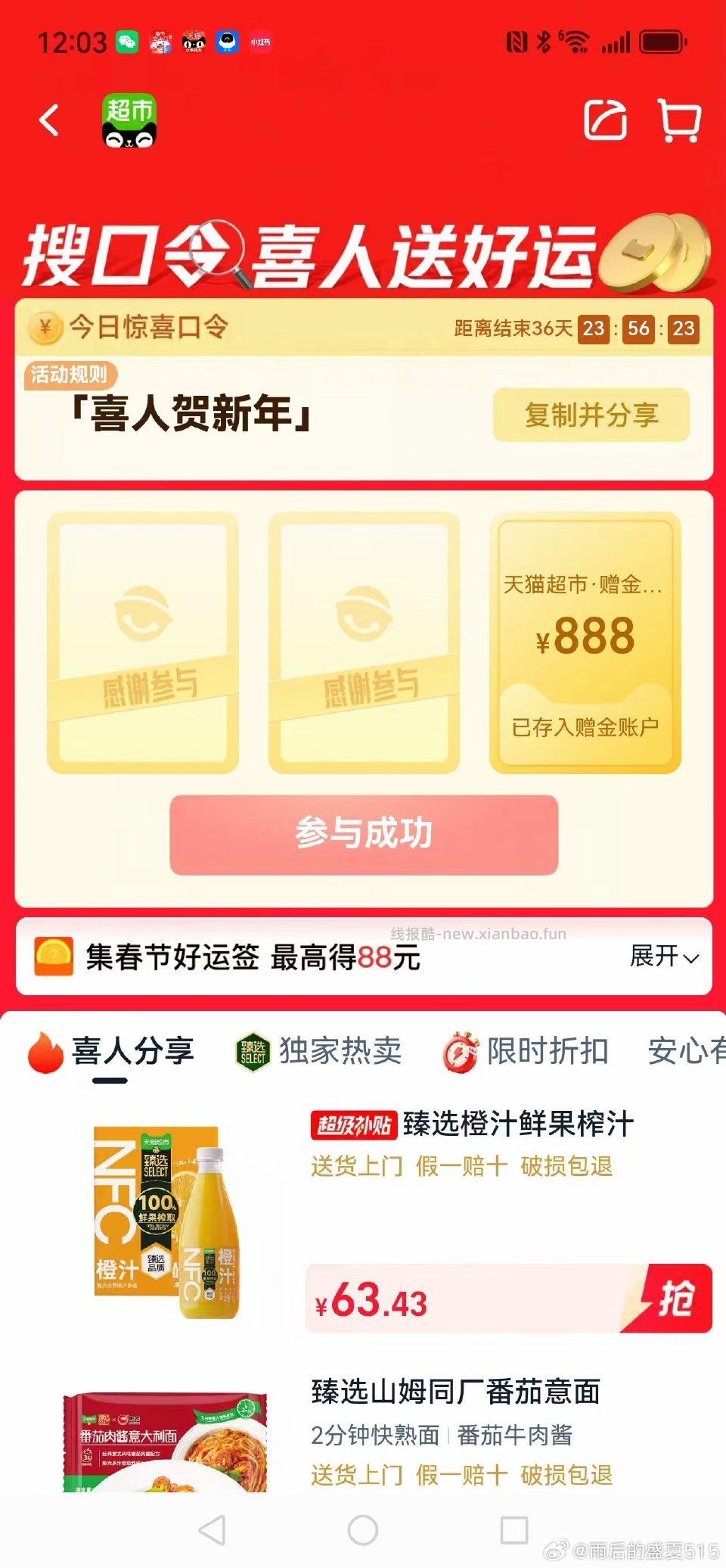Select the 喜人分享 tab
Viewport: 726px width, 1568px height.
[x=133, y=1050]
